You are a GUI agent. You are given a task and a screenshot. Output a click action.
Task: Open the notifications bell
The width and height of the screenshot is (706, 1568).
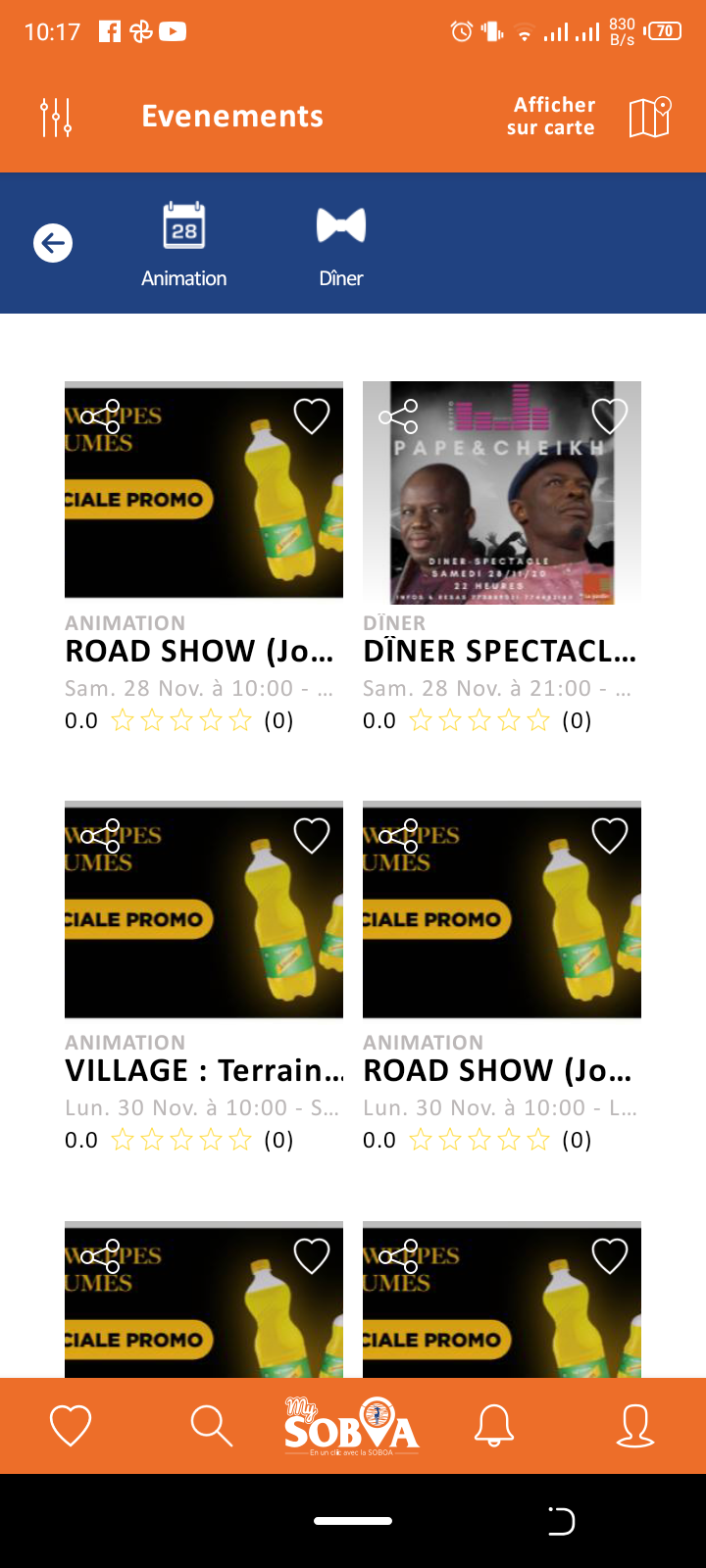[x=494, y=1425]
